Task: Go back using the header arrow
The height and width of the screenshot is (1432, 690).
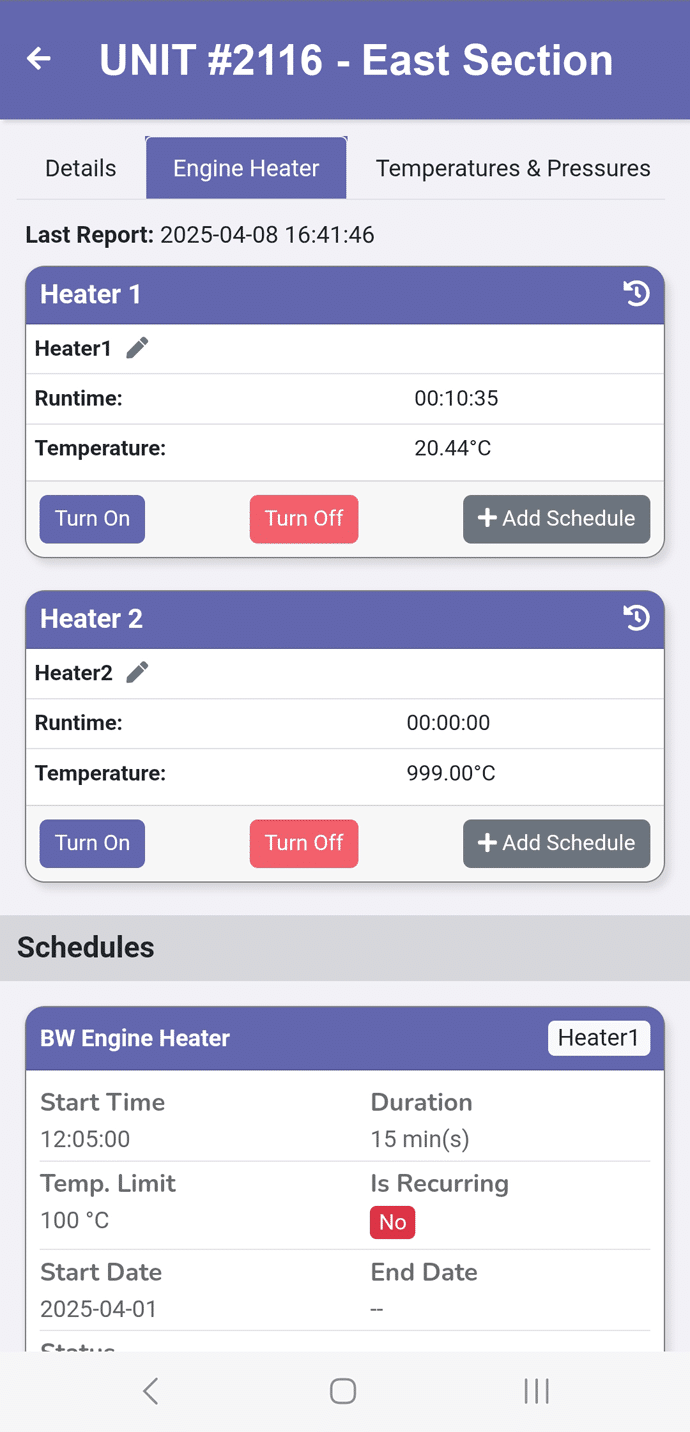Action: coord(39,59)
